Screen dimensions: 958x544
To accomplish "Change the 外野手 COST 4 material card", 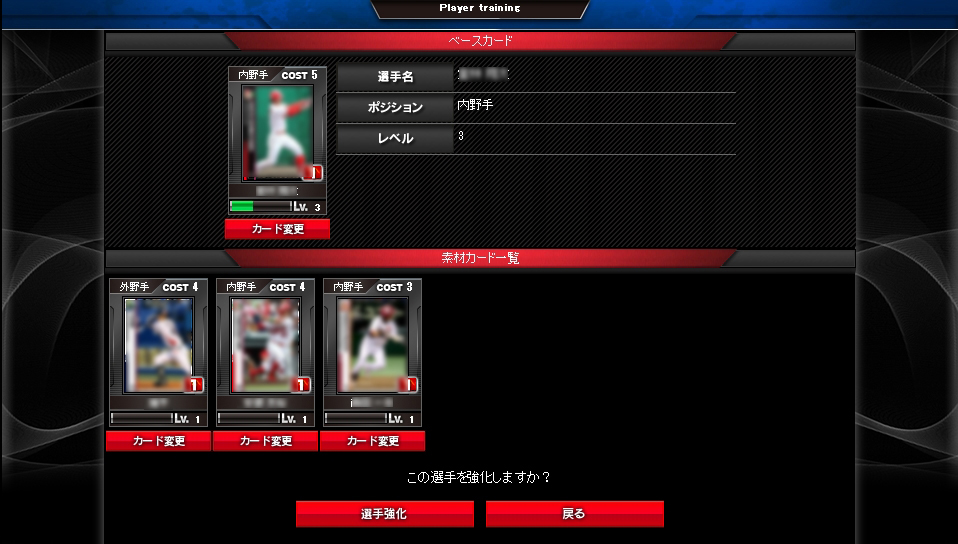I will click(x=158, y=441).
